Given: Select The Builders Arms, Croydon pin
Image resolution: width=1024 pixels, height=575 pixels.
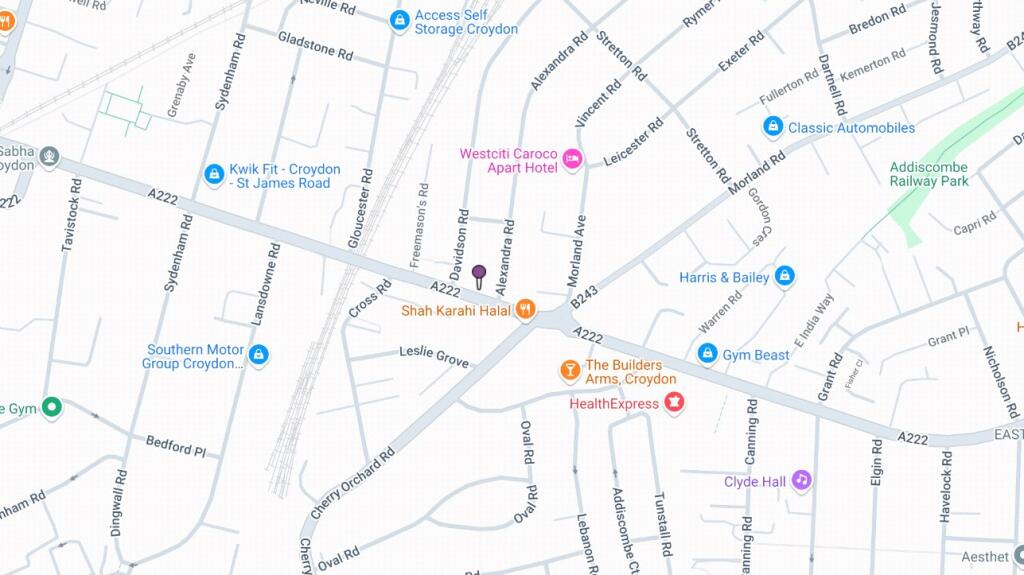Looking at the screenshot, I should point(569,372).
